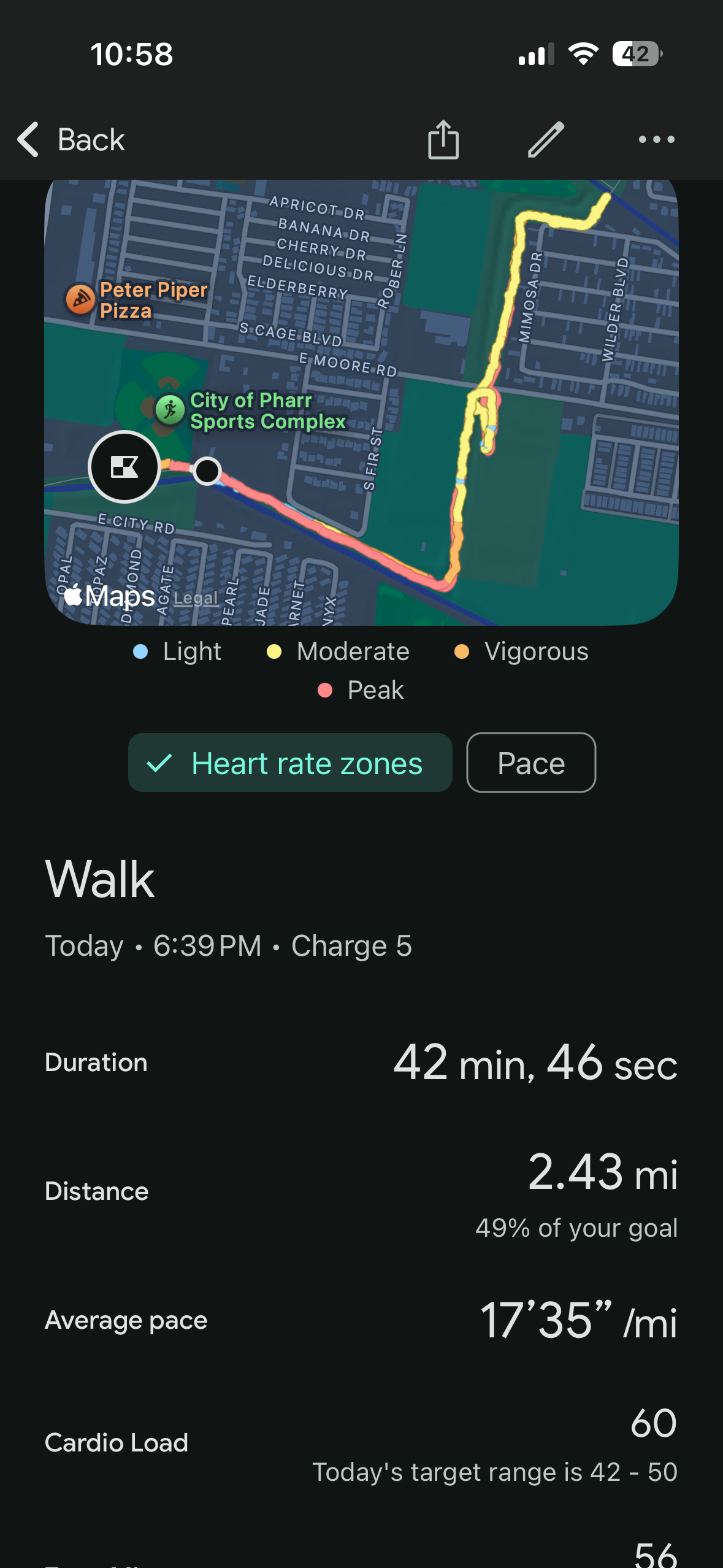Image resolution: width=723 pixels, height=1568 pixels.
Task: Select the workout flag marker on the map
Action: pyautogui.click(x=124, y=467)
